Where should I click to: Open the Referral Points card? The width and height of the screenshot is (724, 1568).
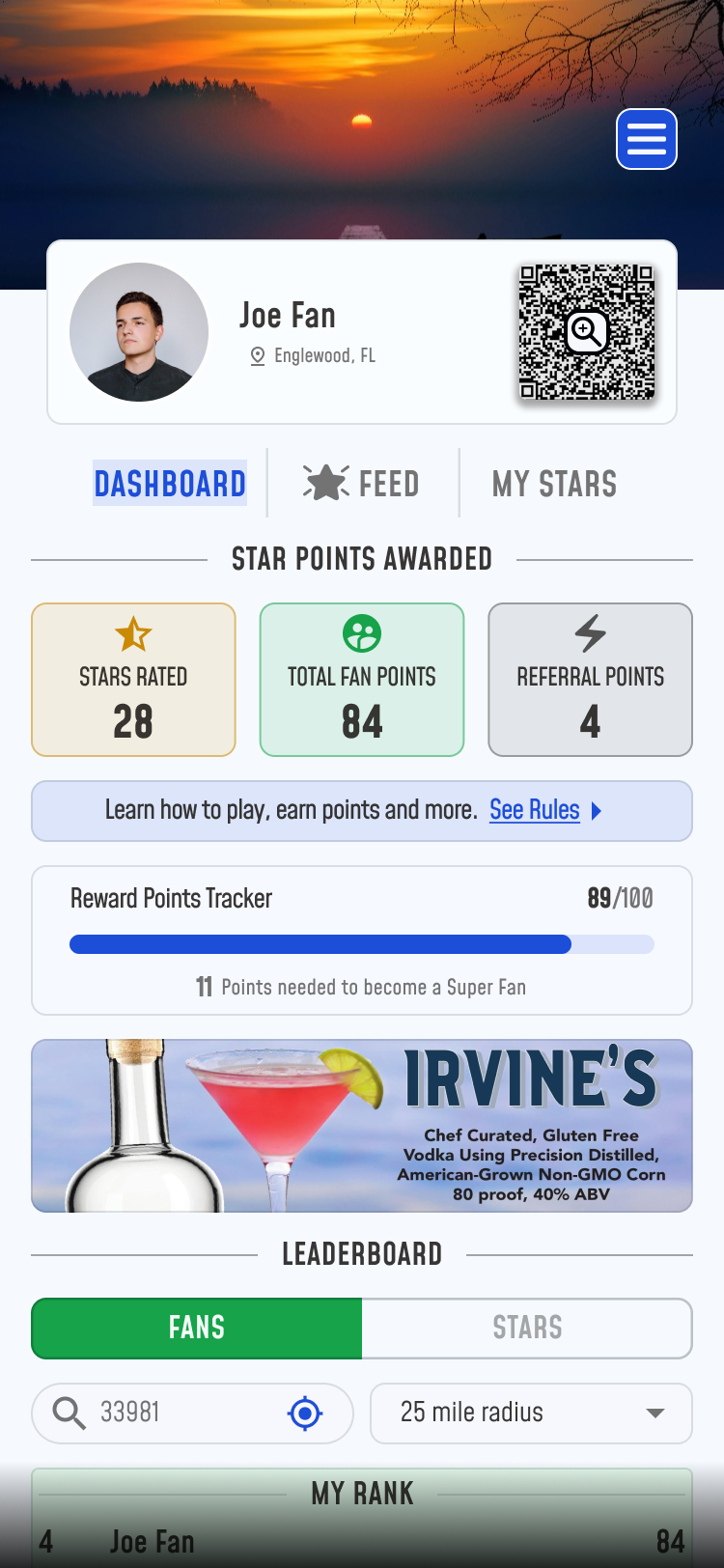[x=590, y=680]
